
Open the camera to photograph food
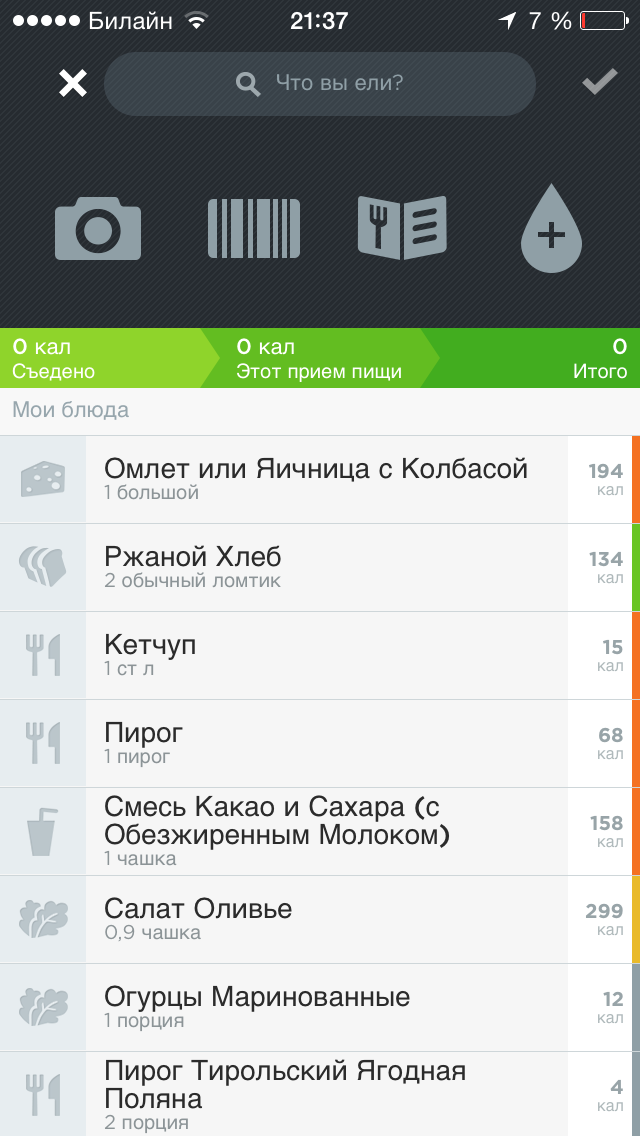coord(98,228)
